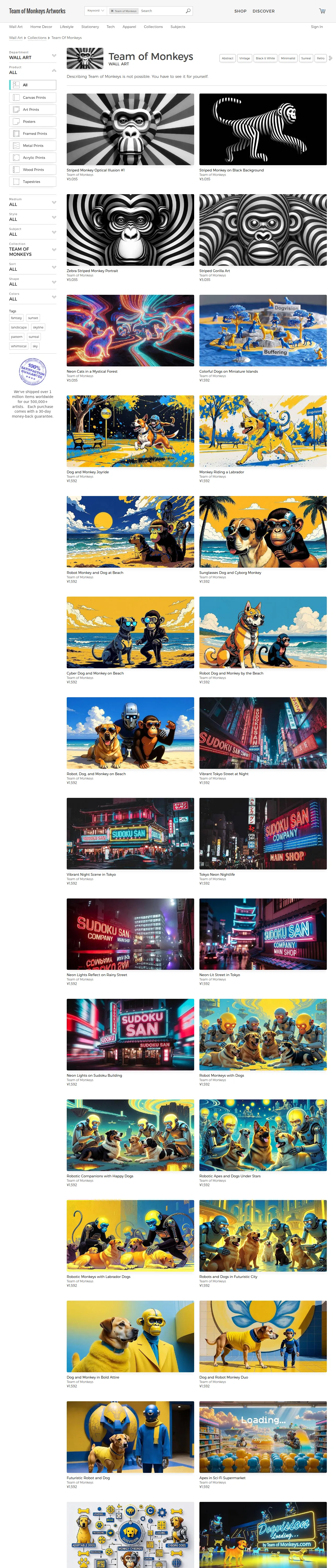View the Tokyo Neon Nightlife artwork
This screenshot has height=1568, width=336.
[263, 833]
